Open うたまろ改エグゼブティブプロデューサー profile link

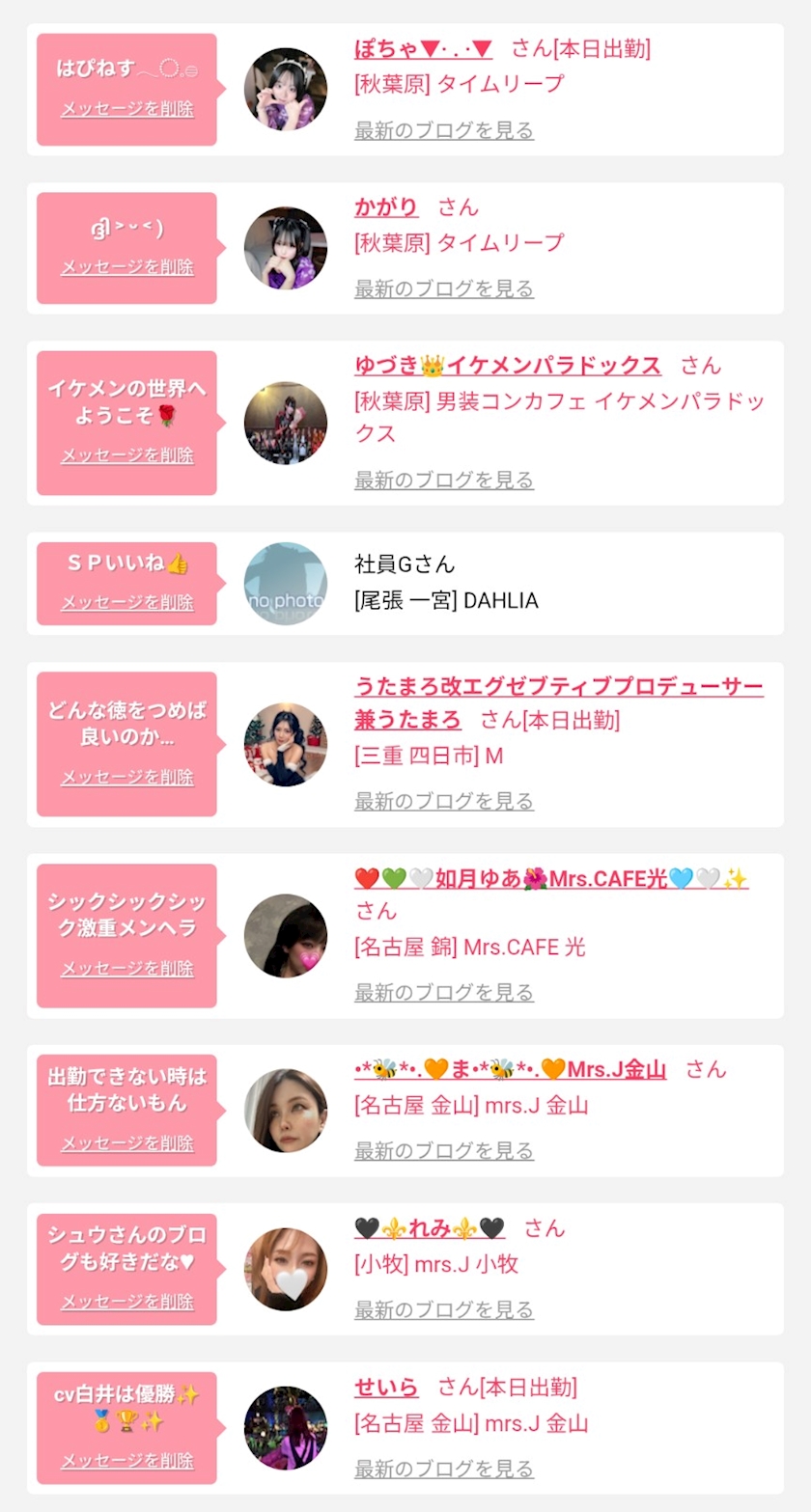coord(559,703)
